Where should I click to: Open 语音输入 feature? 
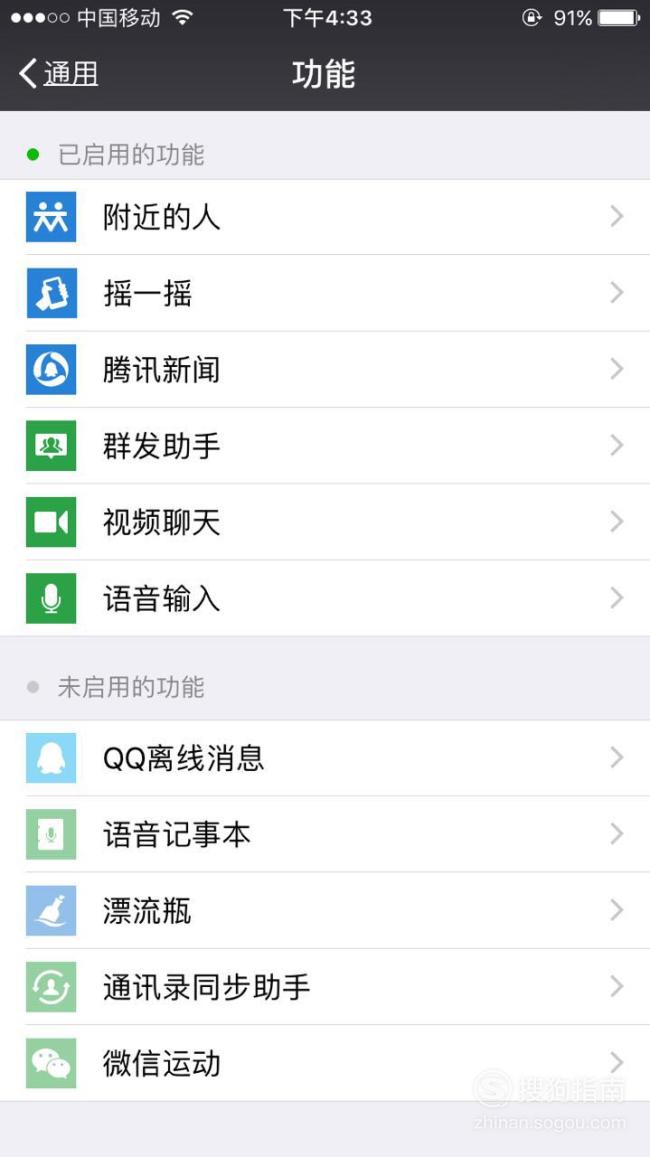pyautogui.click(x=325, y=598)
